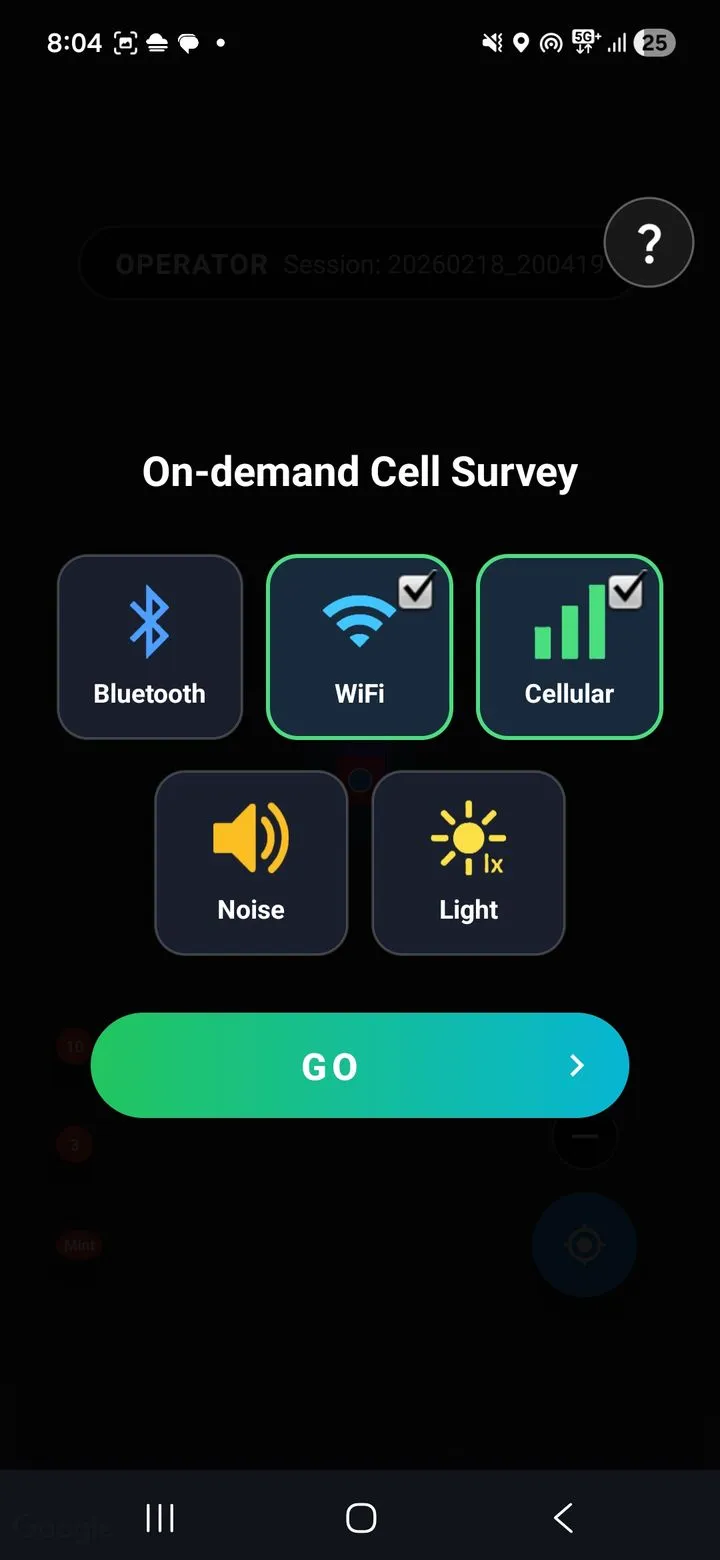
Task: Open the recent apps navigation button
Action: pos(158,1517)
